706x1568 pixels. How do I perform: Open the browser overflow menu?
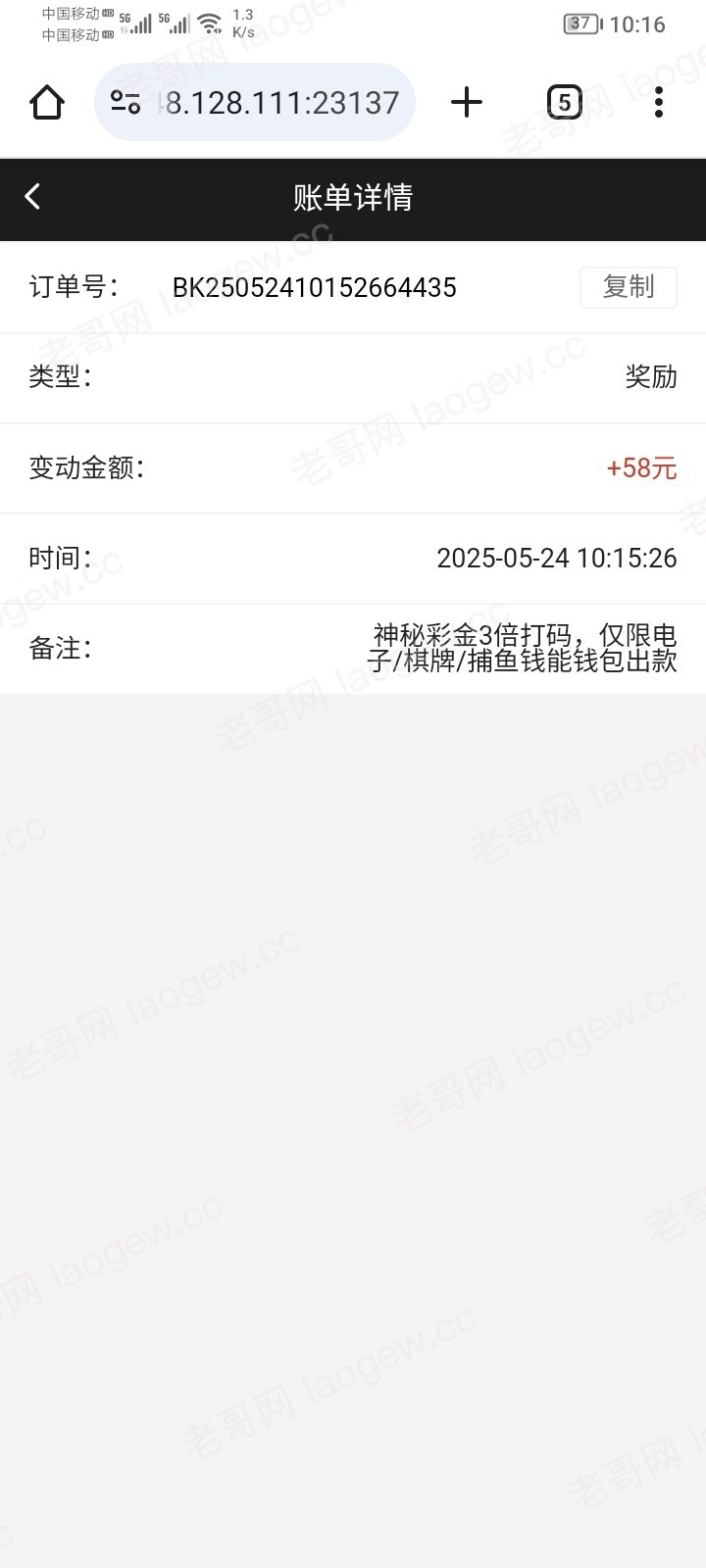pos(659,102)
